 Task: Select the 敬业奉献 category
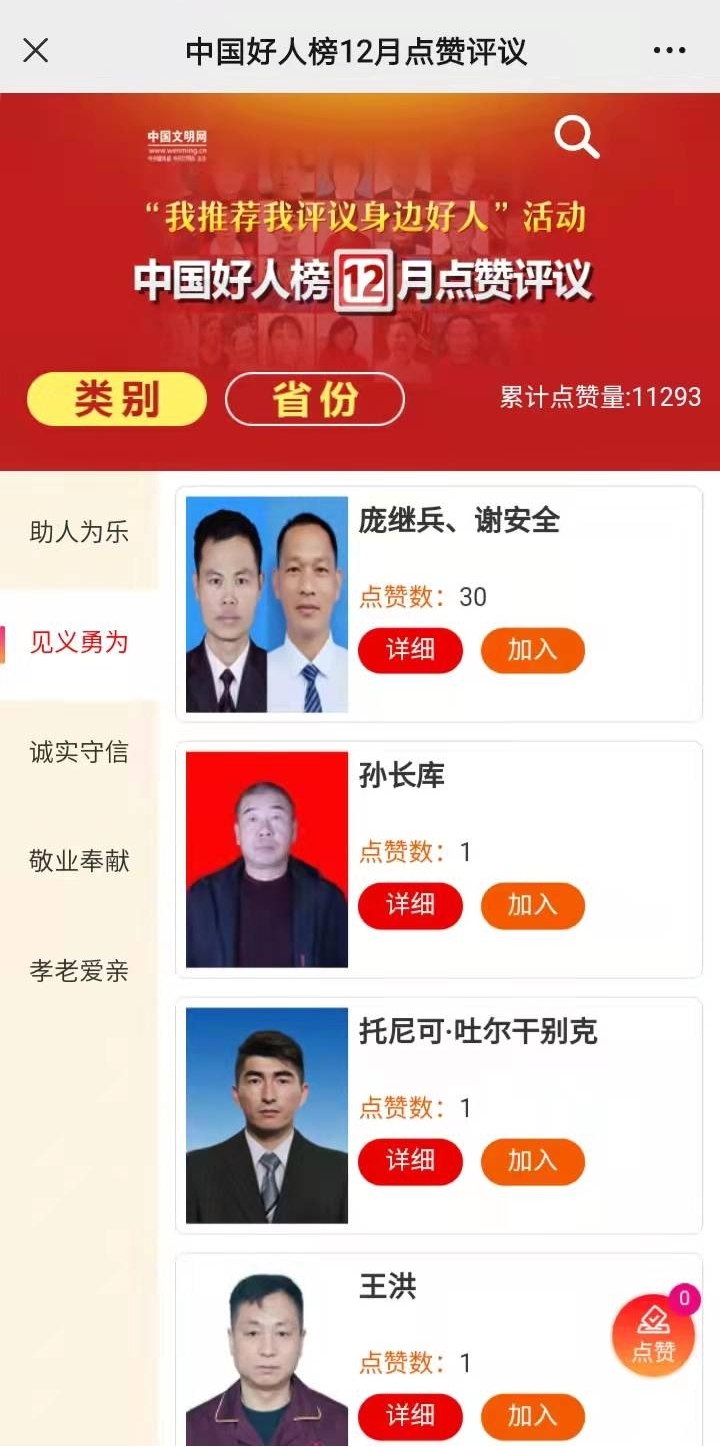(x=79, y=860)
